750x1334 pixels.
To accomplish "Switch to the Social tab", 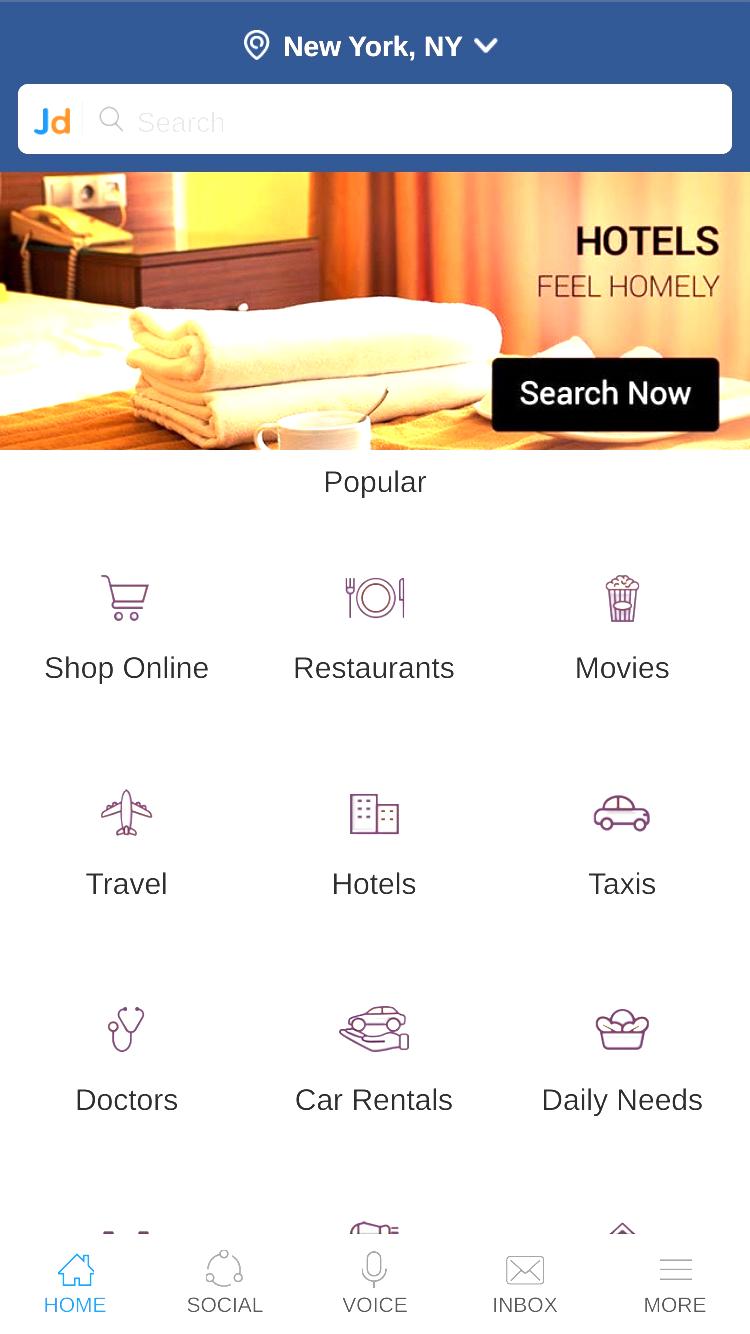I will [x=225, y=1284].
